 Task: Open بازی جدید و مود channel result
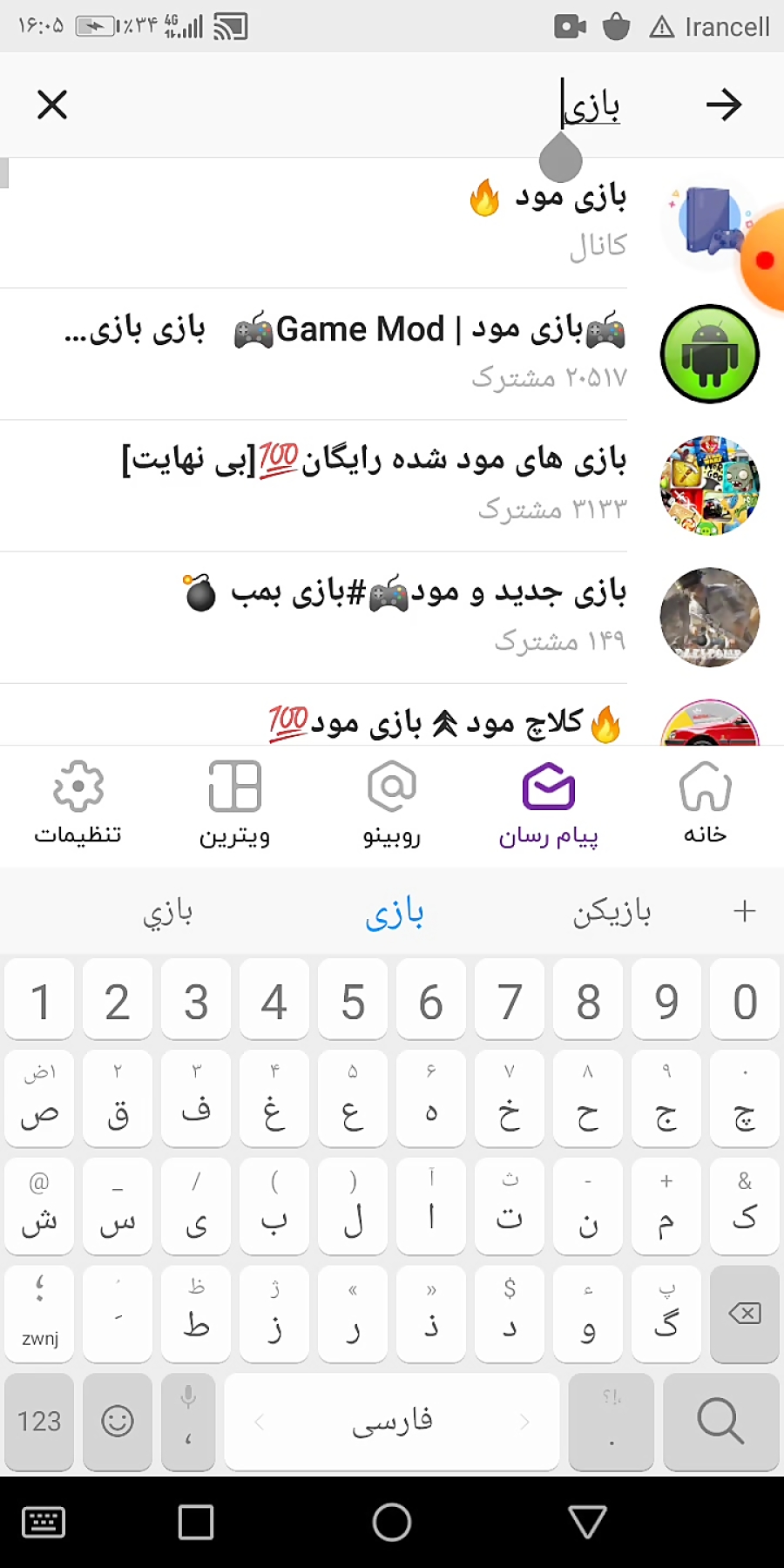pyautogui.click(x=392, y=616)
